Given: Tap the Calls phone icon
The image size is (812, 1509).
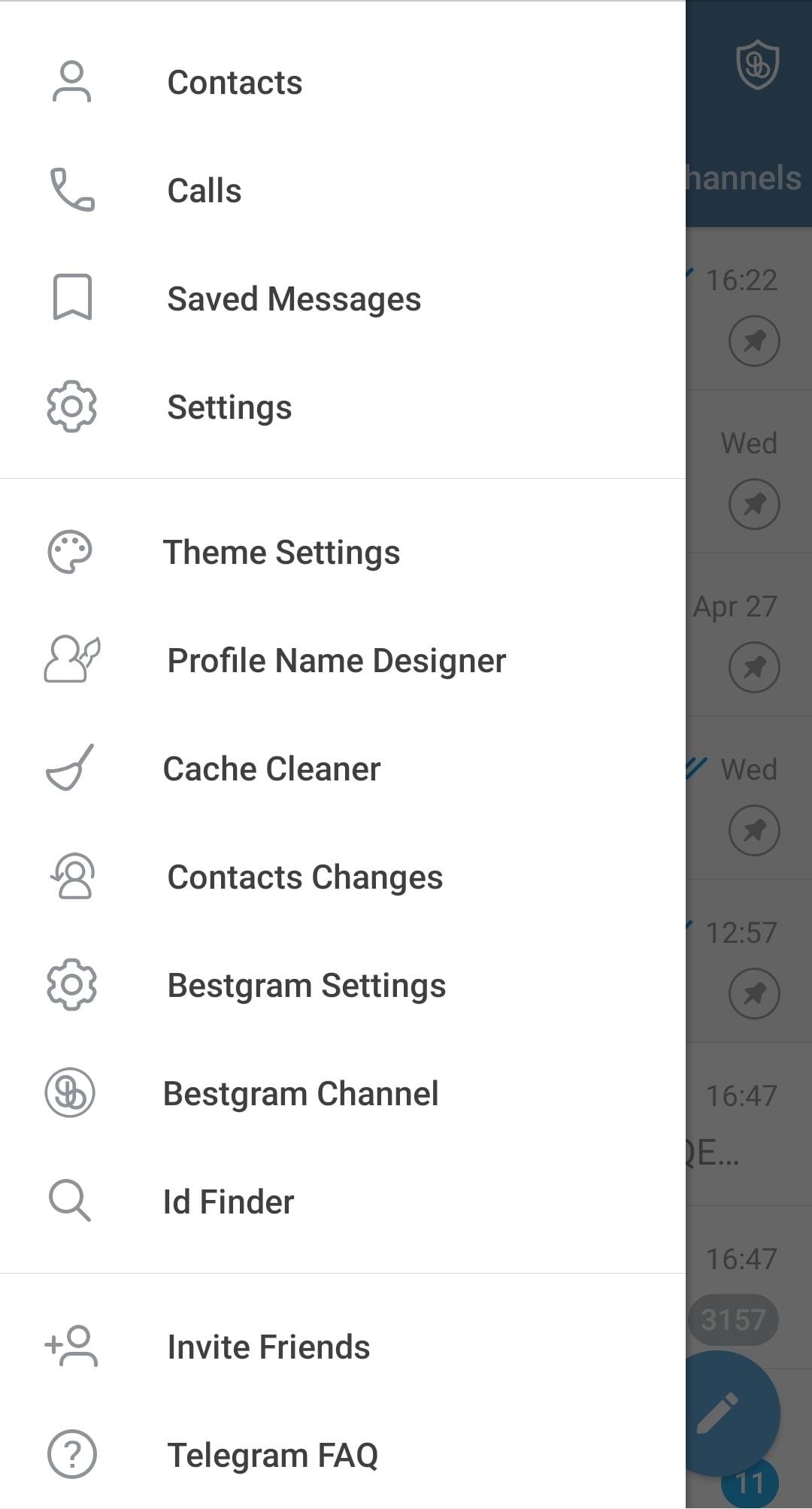Looking at the screenshot, I should pos(73,190).
